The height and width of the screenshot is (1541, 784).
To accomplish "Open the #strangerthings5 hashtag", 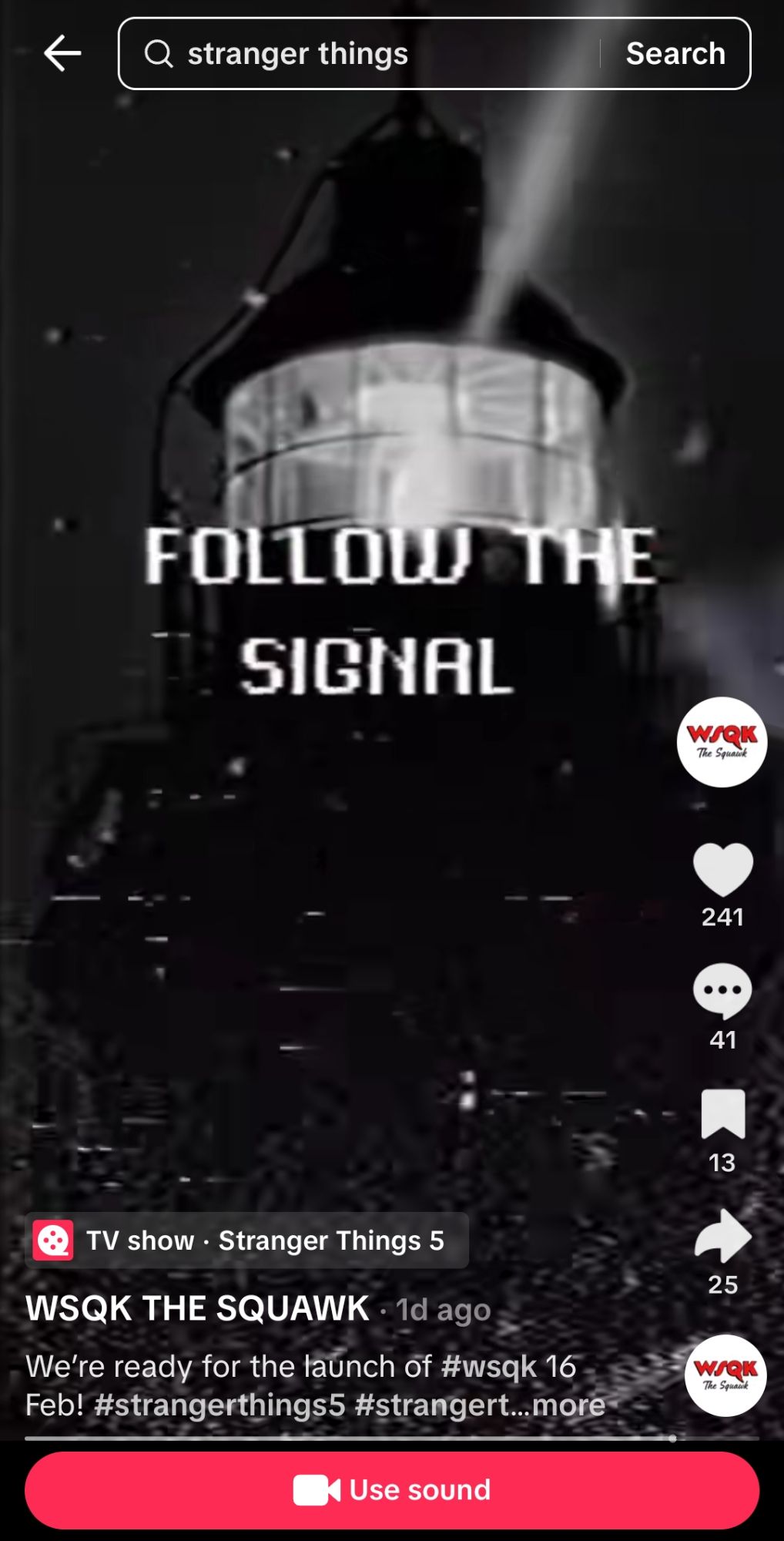I will click(x=219, y=1405).
